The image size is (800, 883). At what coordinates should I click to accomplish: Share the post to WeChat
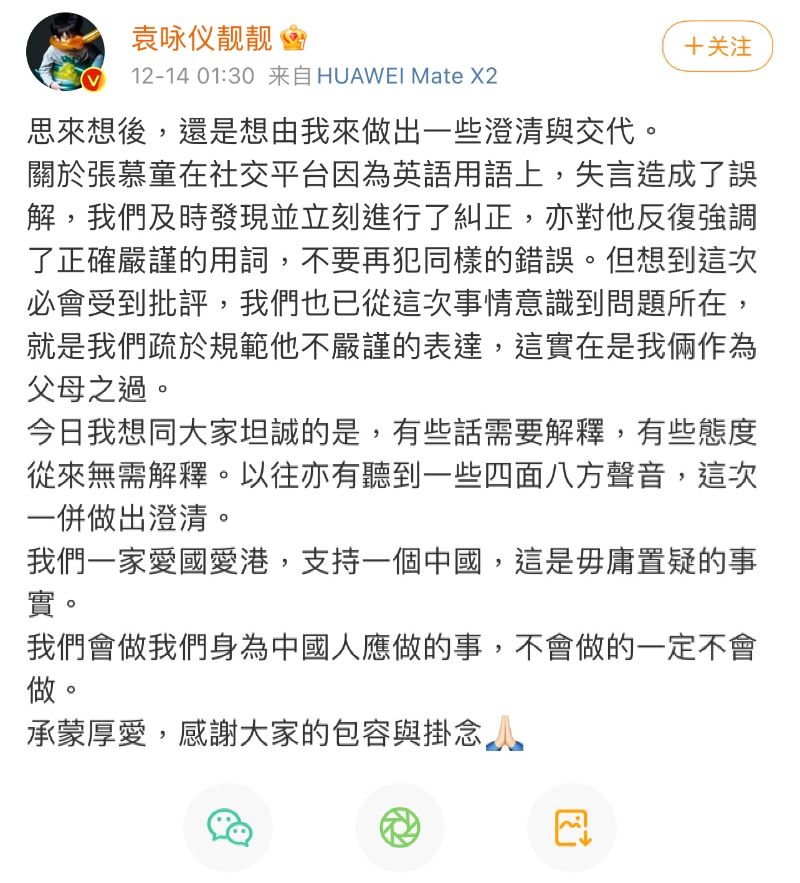click(228, 827)
